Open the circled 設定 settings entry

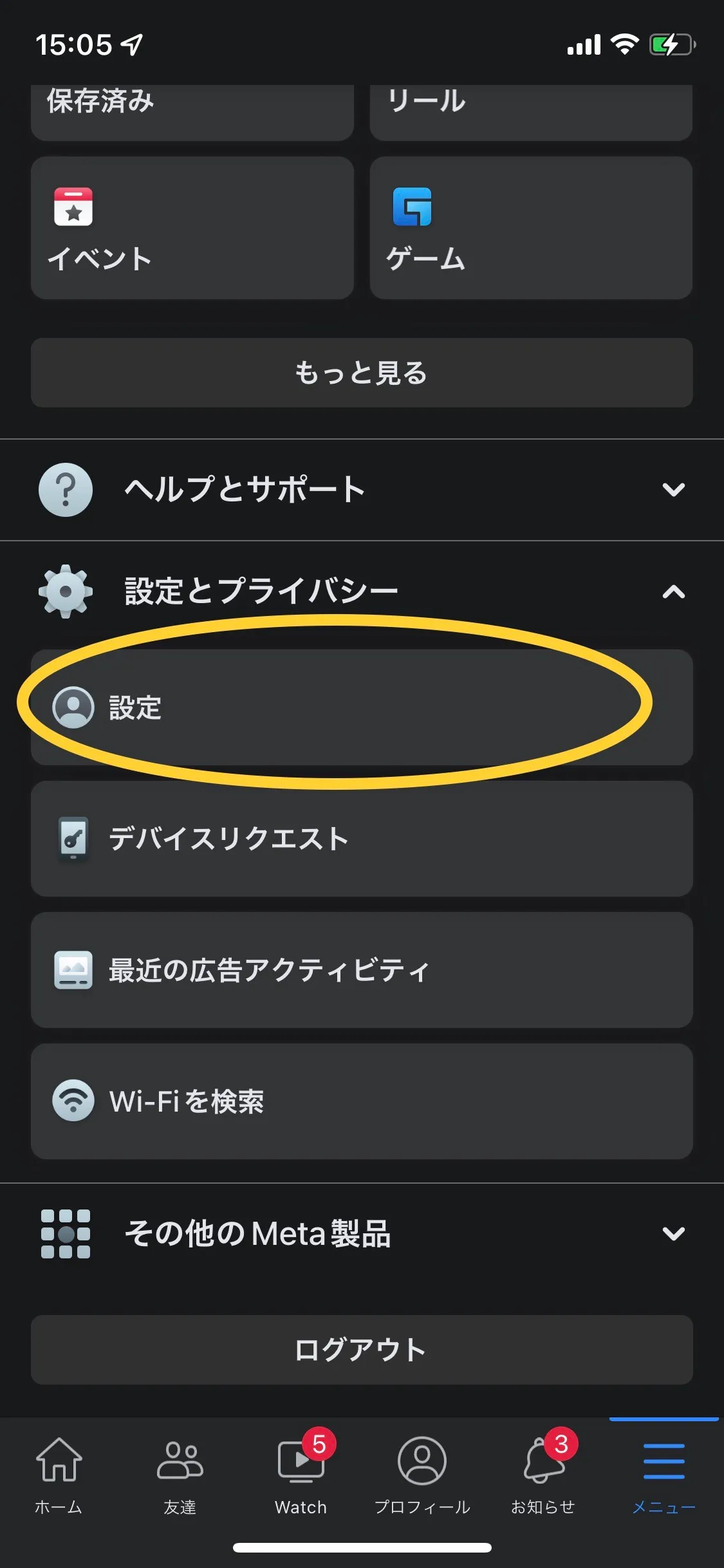click(x=362, y=708)
